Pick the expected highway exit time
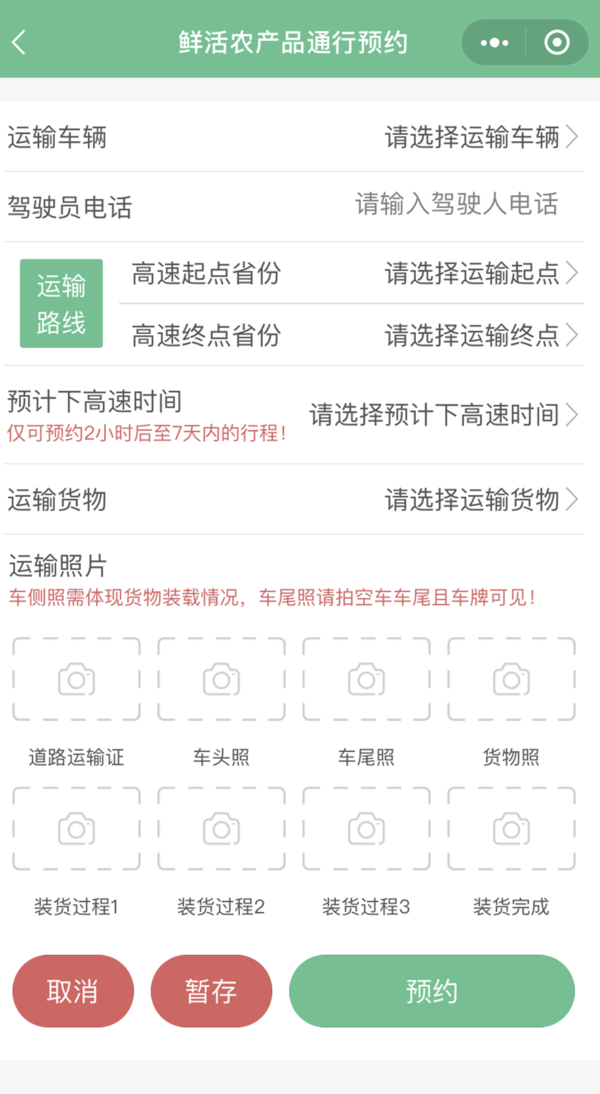This screenshot has width=600, height=1094. click(x=442, y=414)
